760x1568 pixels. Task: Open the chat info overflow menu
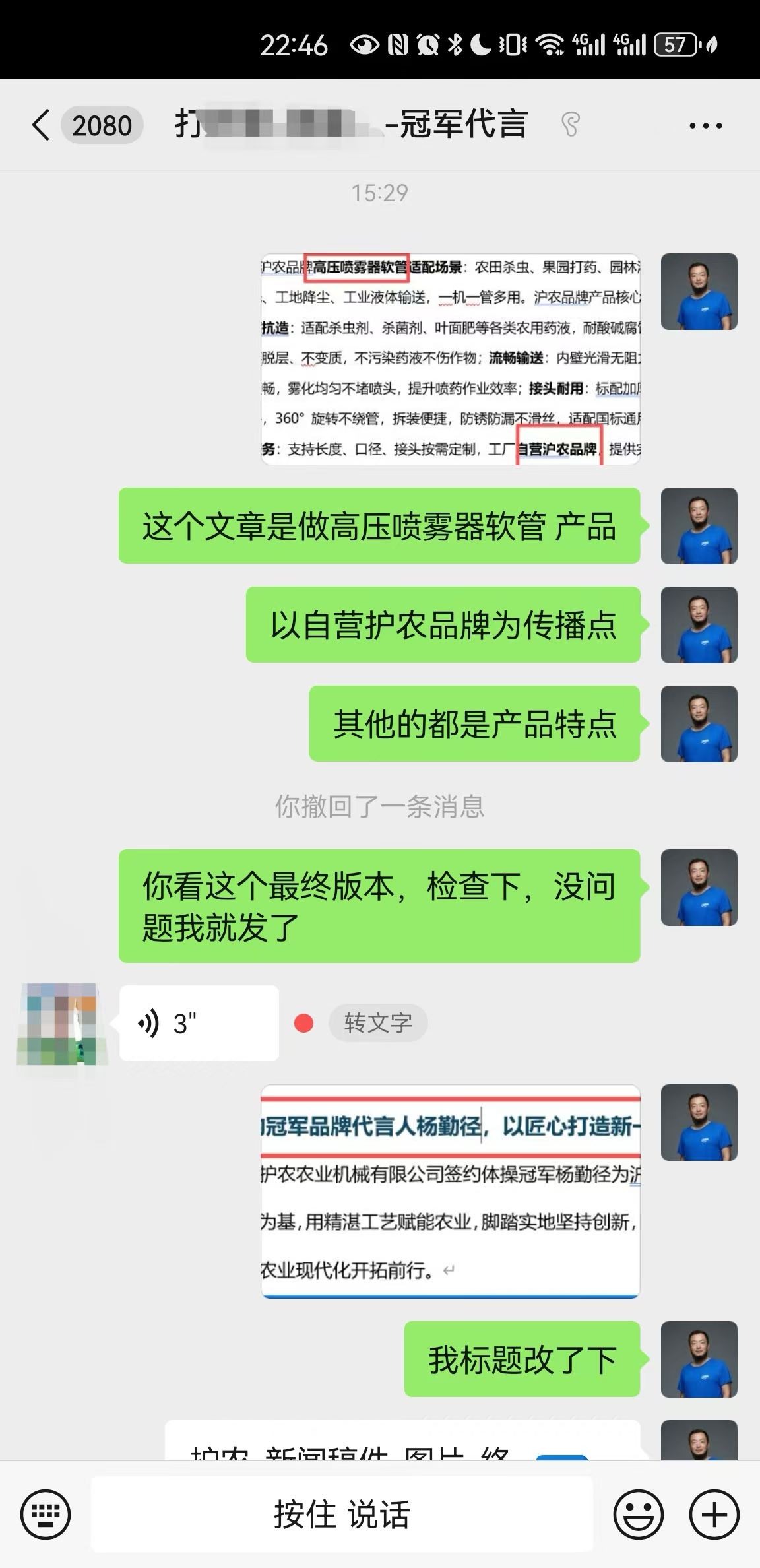coord(705,125)
